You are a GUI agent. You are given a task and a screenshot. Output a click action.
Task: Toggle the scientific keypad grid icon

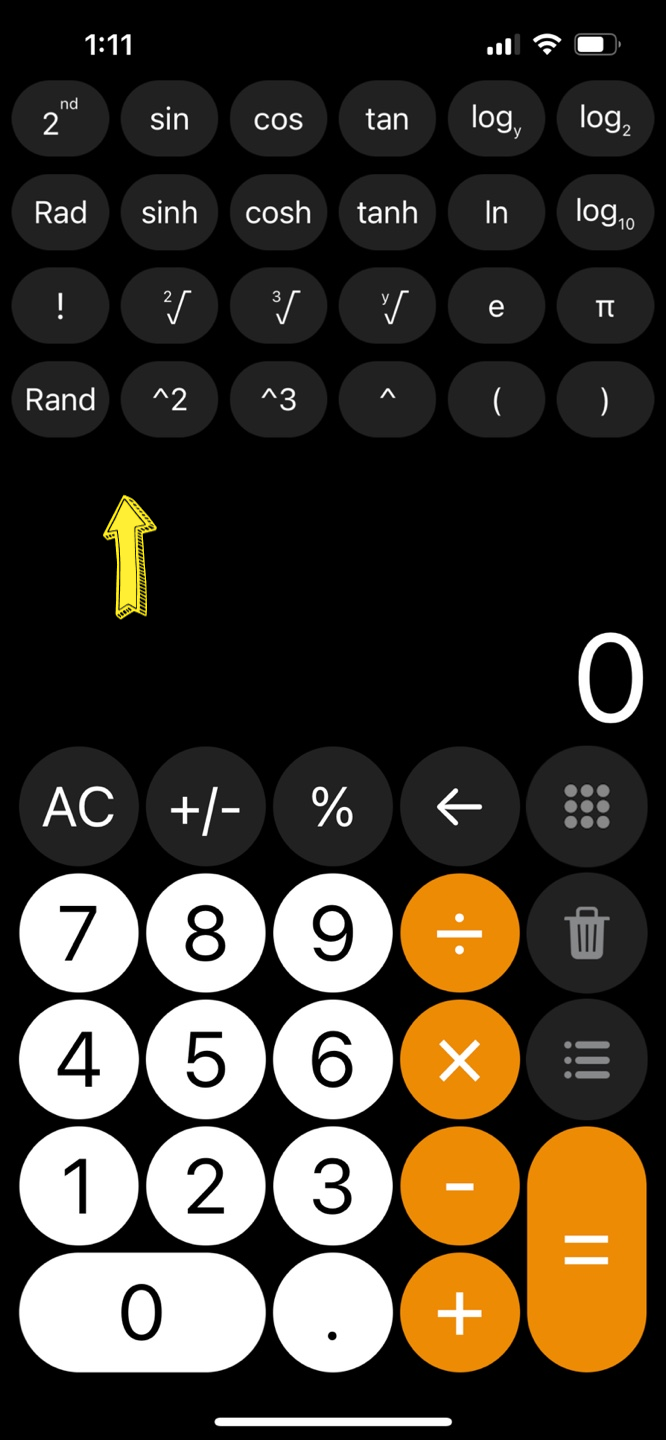pos(587,806)
